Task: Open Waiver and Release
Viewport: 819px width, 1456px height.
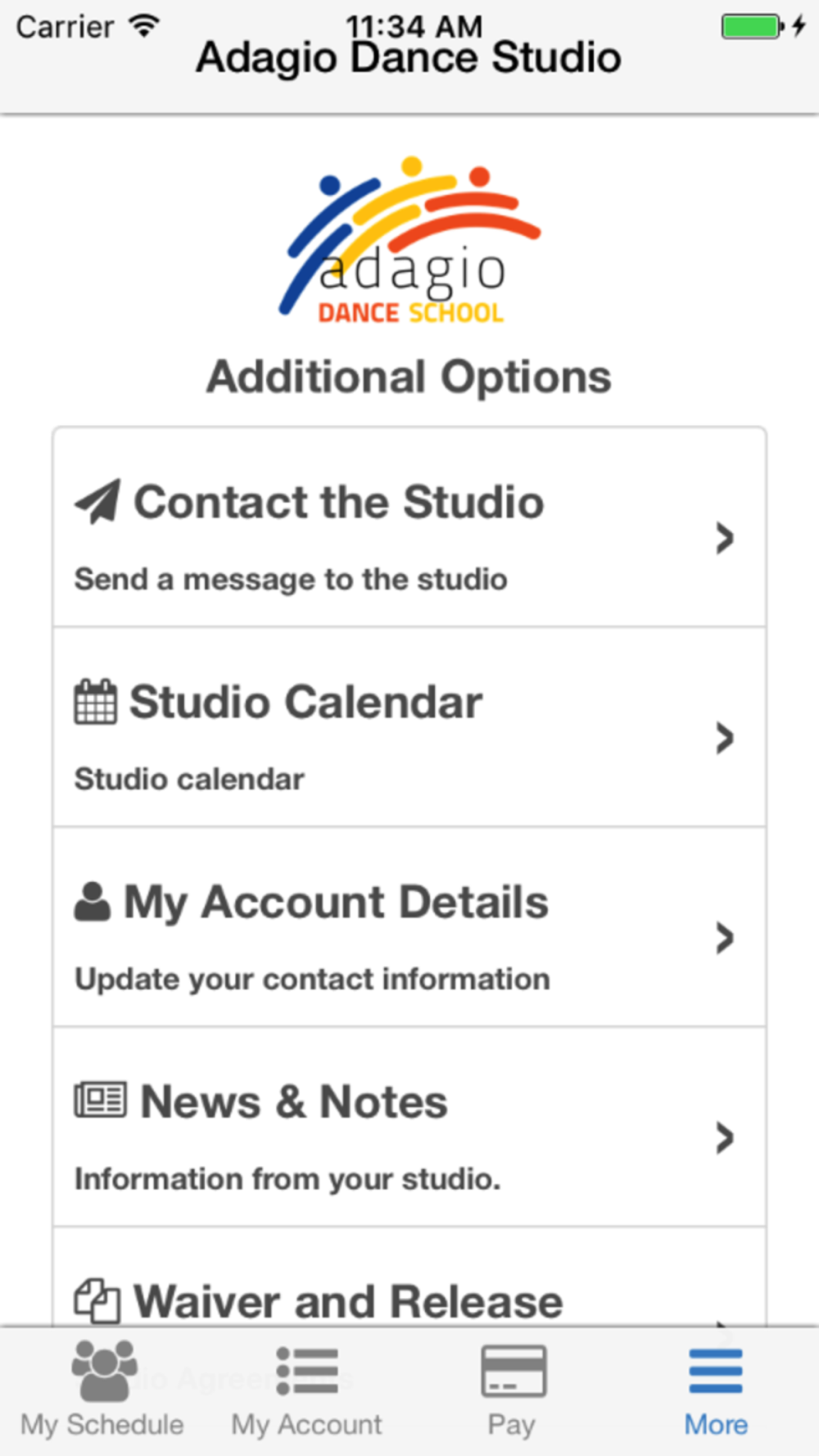Action: point(409,1277)
